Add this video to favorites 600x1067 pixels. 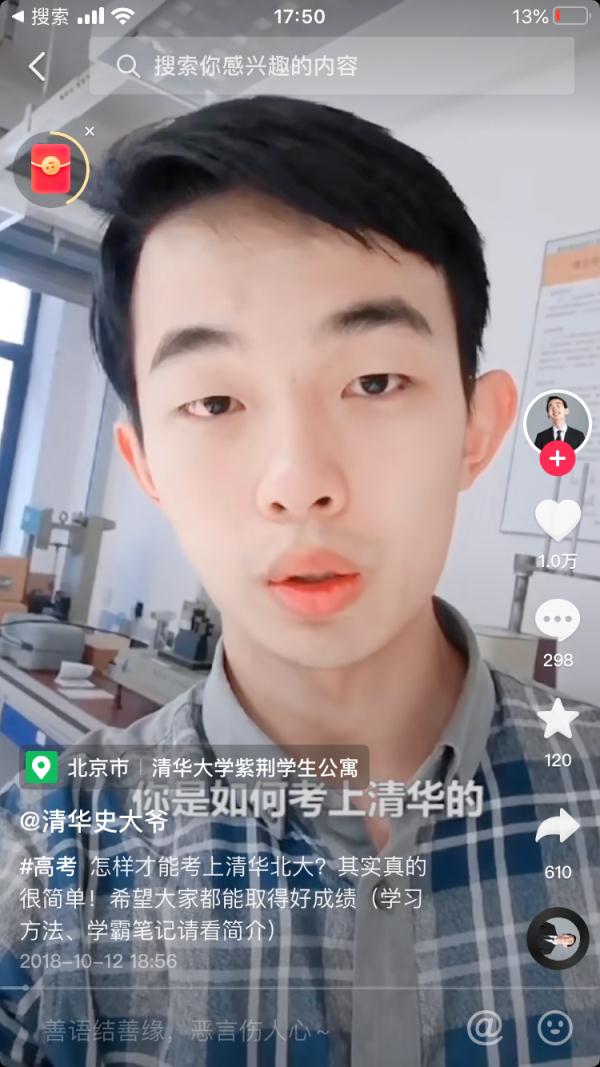tap(558, 720)
